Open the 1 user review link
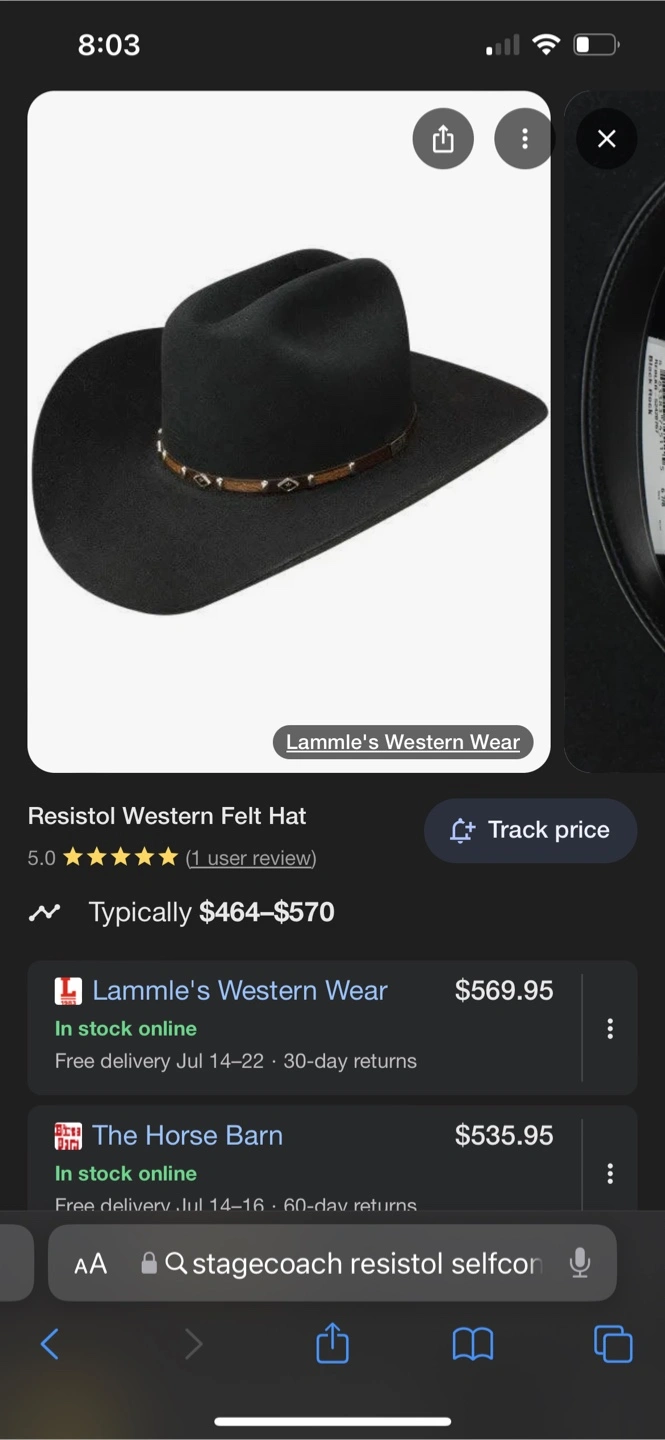 click(251, 858)
